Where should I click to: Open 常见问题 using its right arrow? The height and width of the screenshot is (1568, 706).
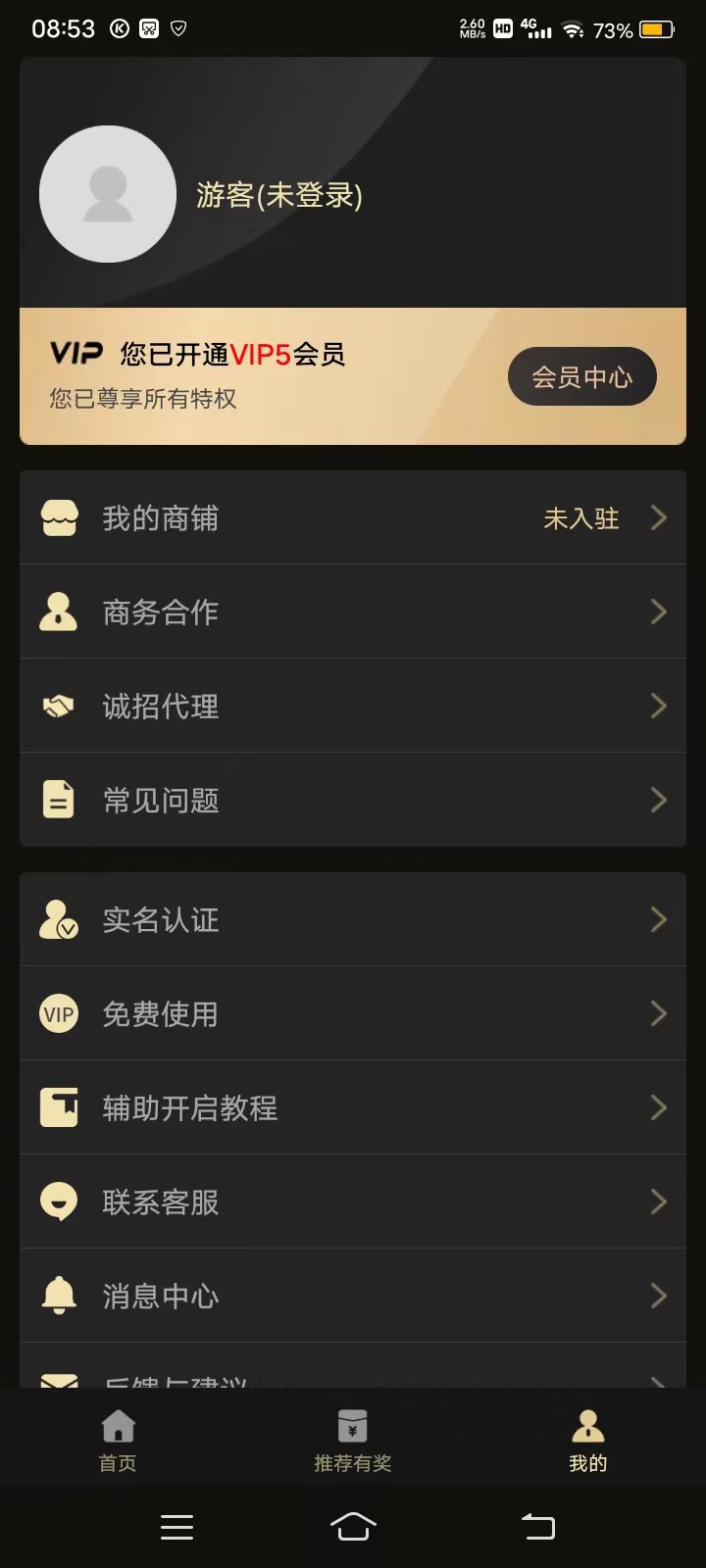point(659,800)
